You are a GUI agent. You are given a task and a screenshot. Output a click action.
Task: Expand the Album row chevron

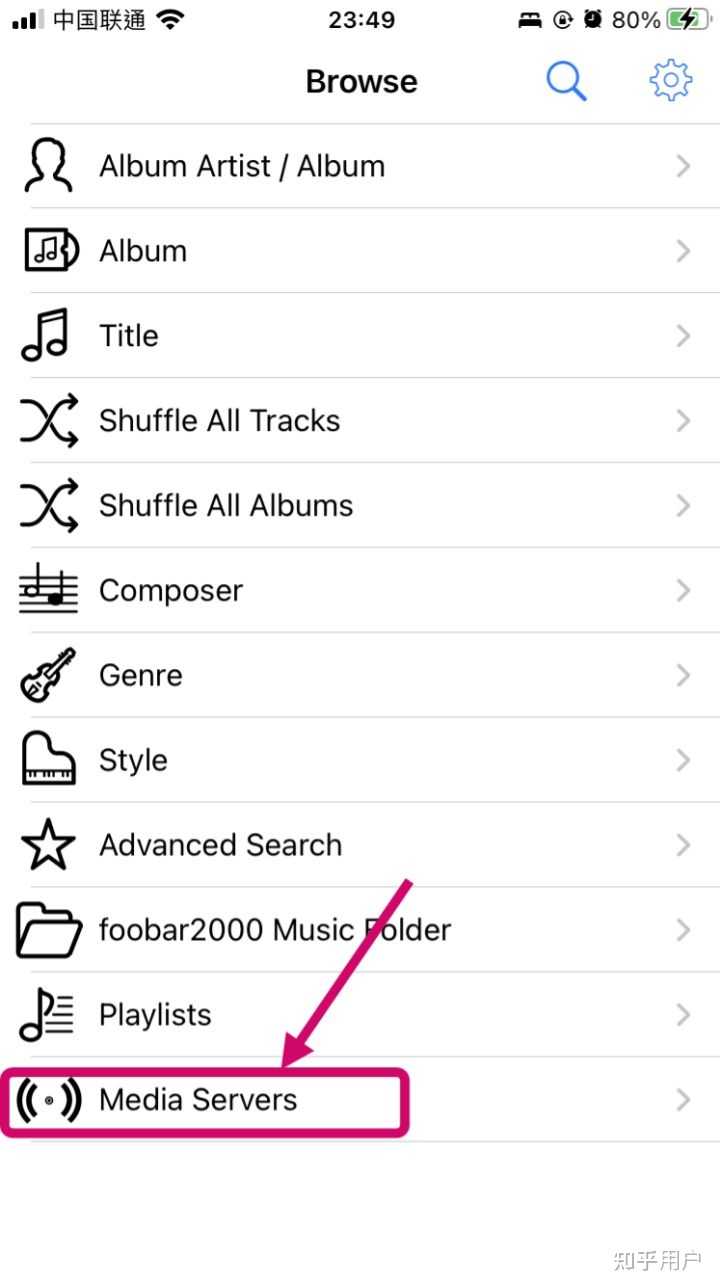click(684, 251)
